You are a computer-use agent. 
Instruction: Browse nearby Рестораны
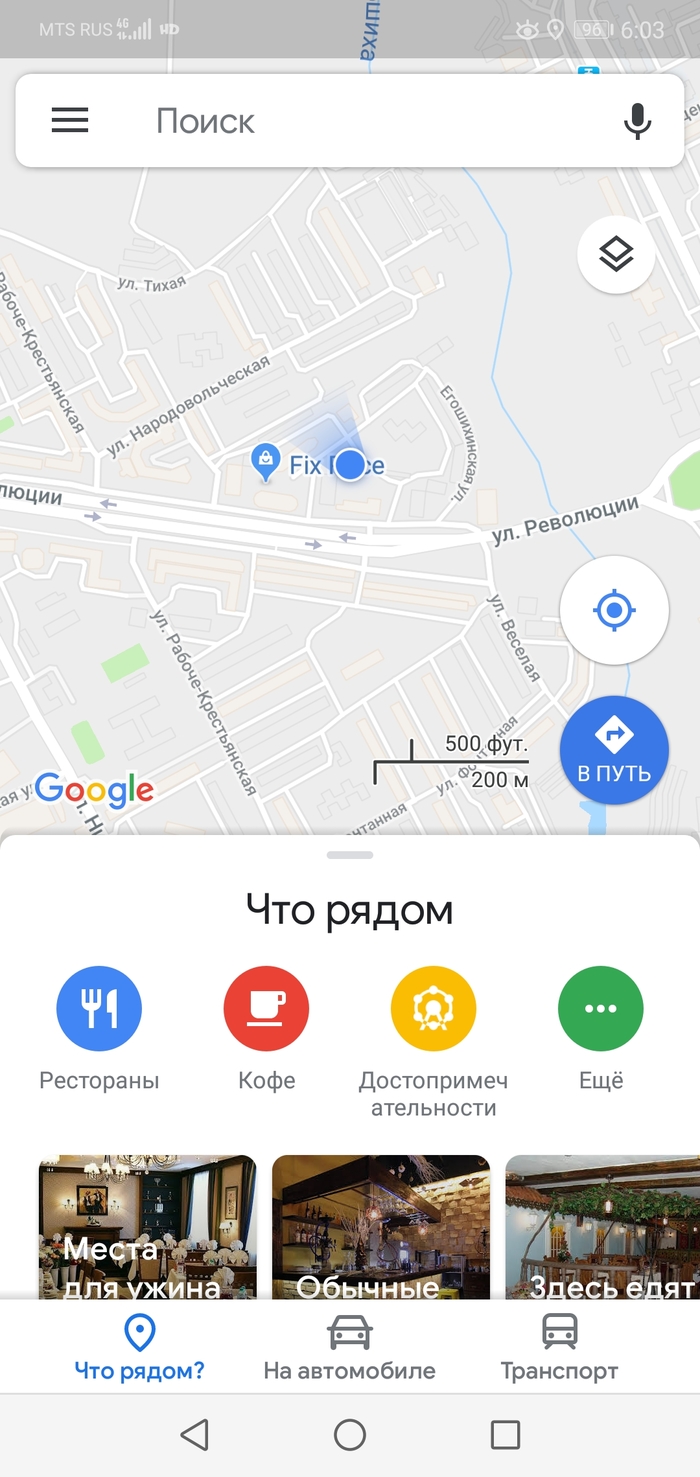tap(99, 1010)
